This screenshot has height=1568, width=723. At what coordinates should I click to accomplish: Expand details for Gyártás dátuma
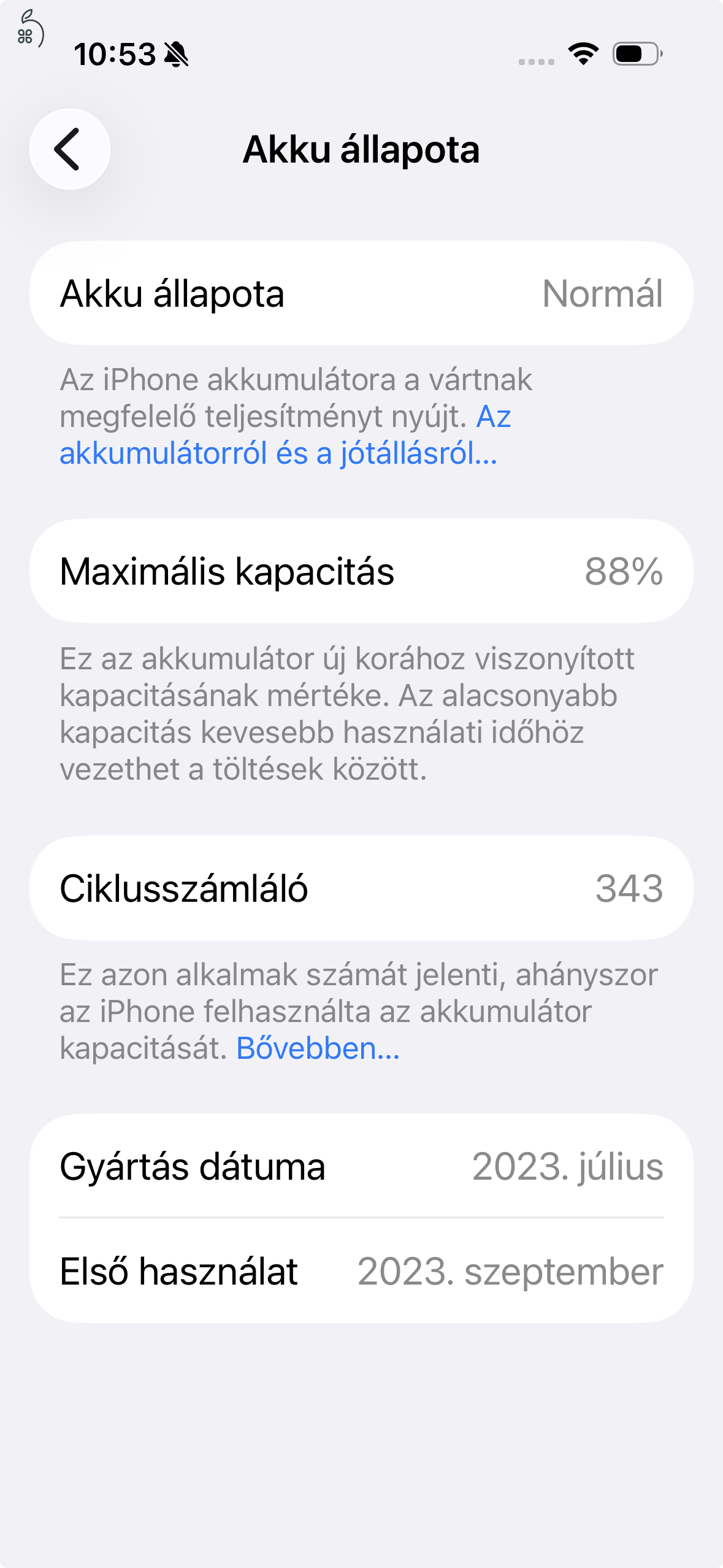[x=361, y=1164]
